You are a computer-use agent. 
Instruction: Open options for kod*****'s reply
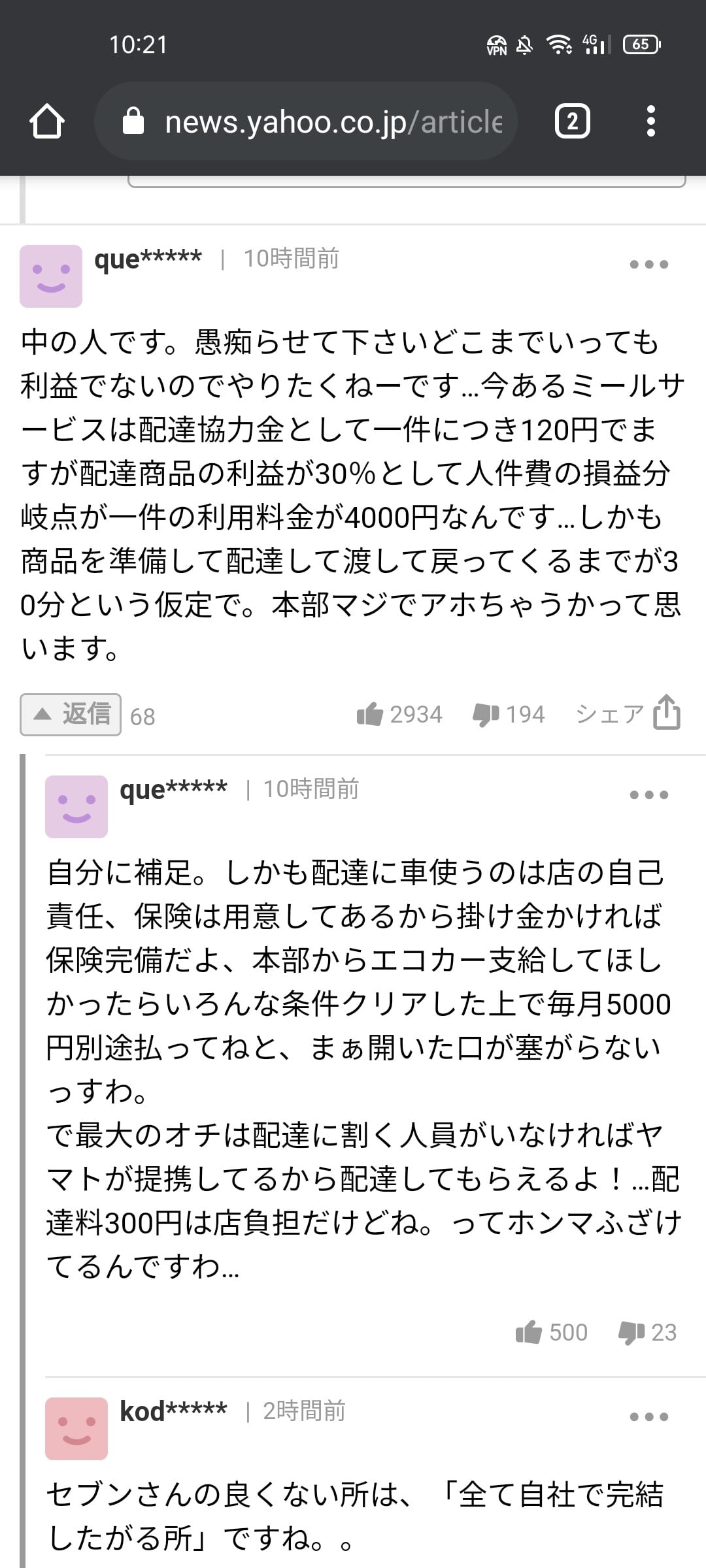click(x=648, y=1417)
